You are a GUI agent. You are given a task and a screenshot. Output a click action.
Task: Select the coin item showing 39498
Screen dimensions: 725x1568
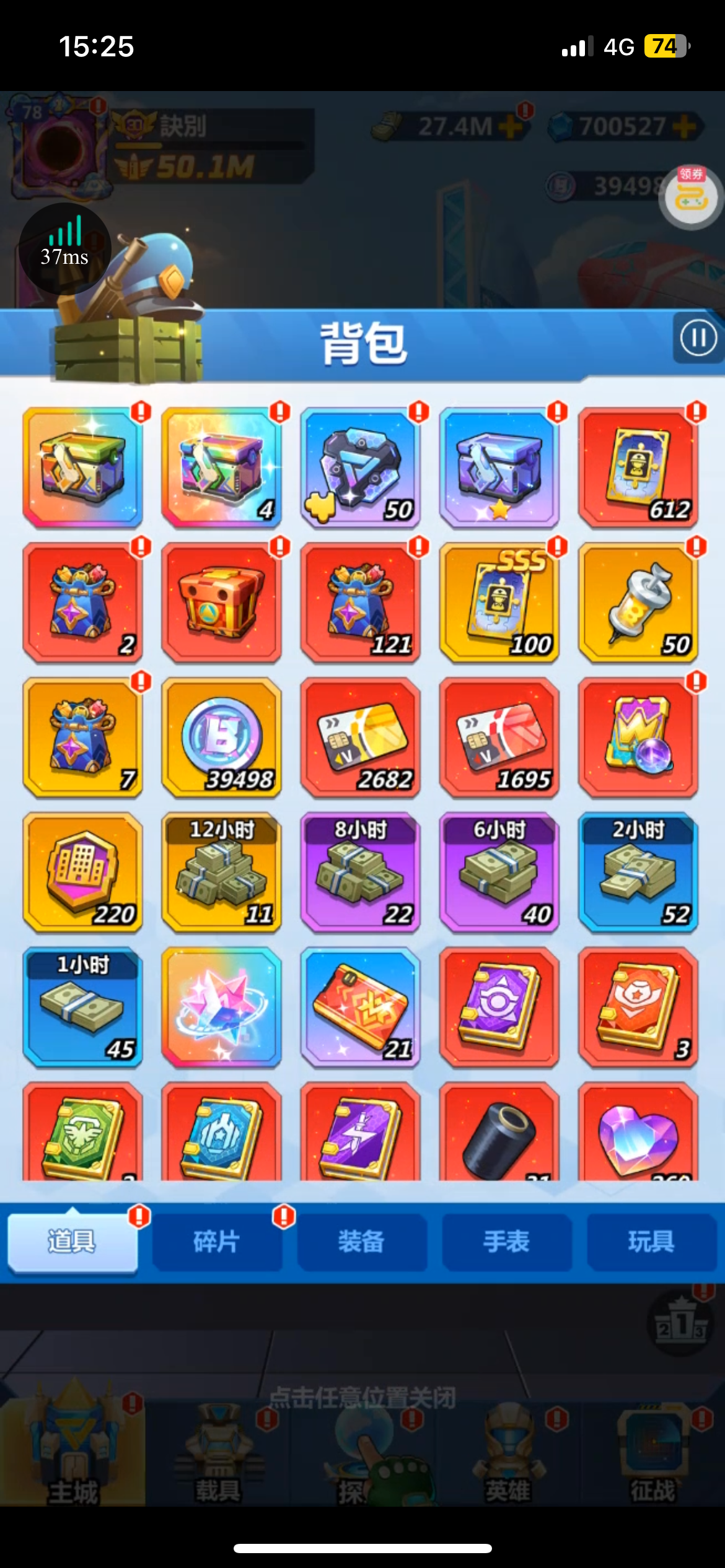click(221, 736)
